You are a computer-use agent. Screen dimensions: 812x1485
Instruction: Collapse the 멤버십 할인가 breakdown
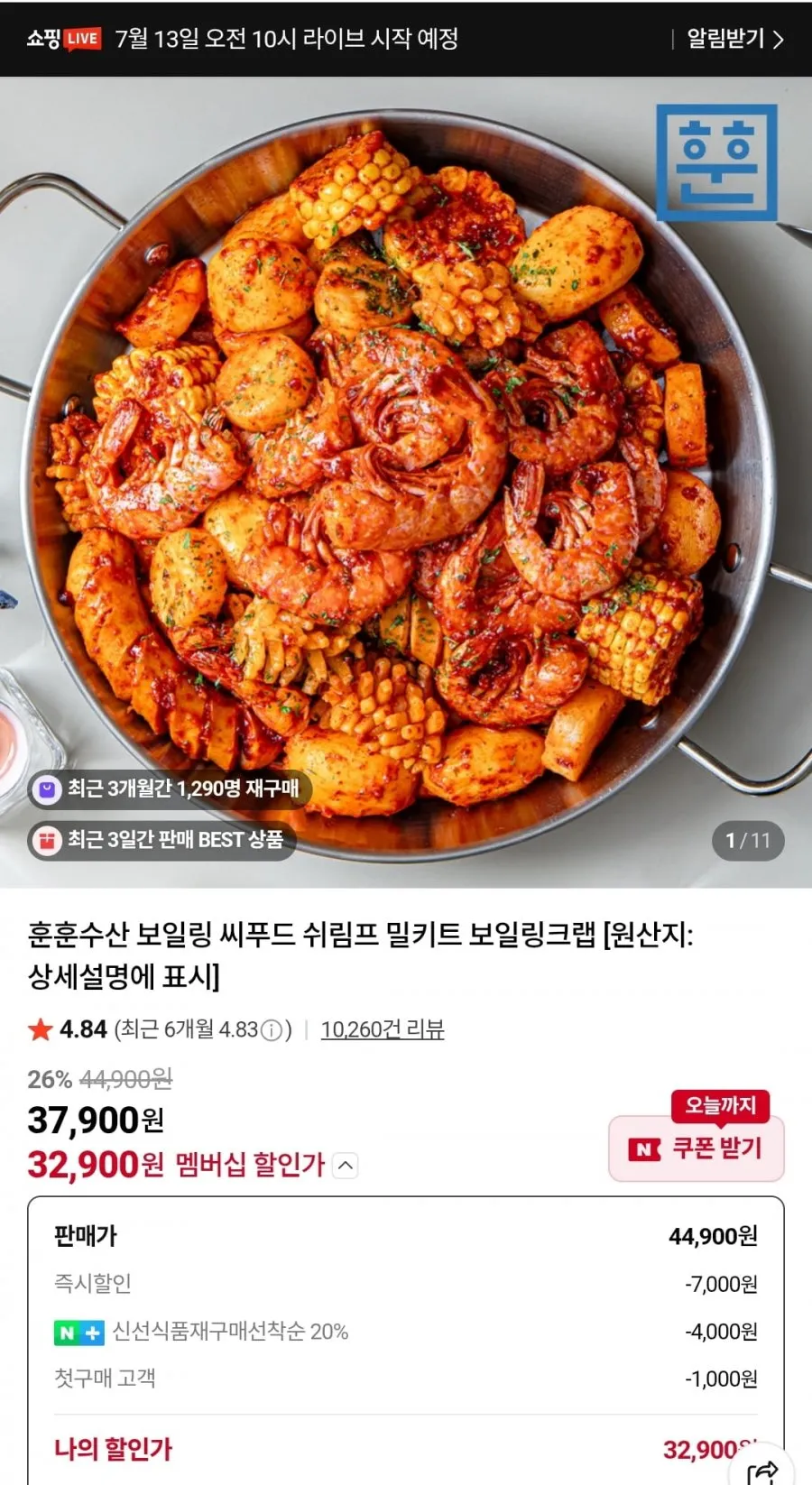[346, 1166]
